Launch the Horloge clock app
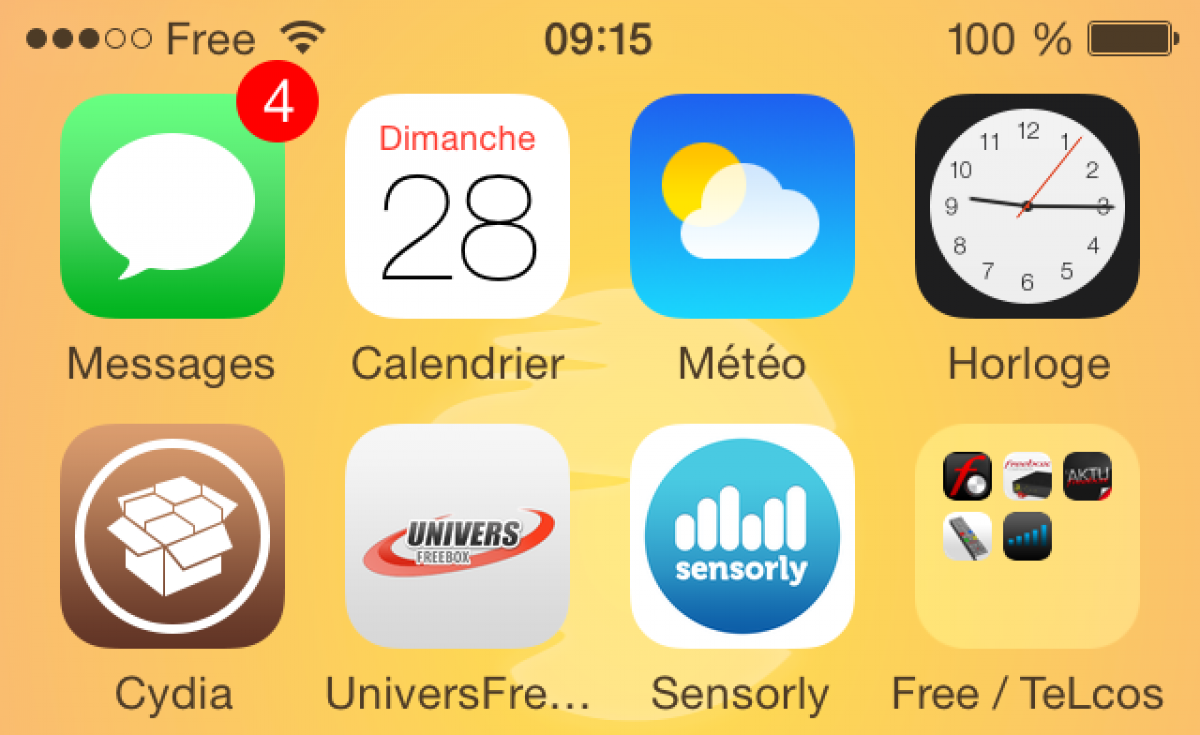The height and width of the screenshot is (735, 1200). point(1027,206)
